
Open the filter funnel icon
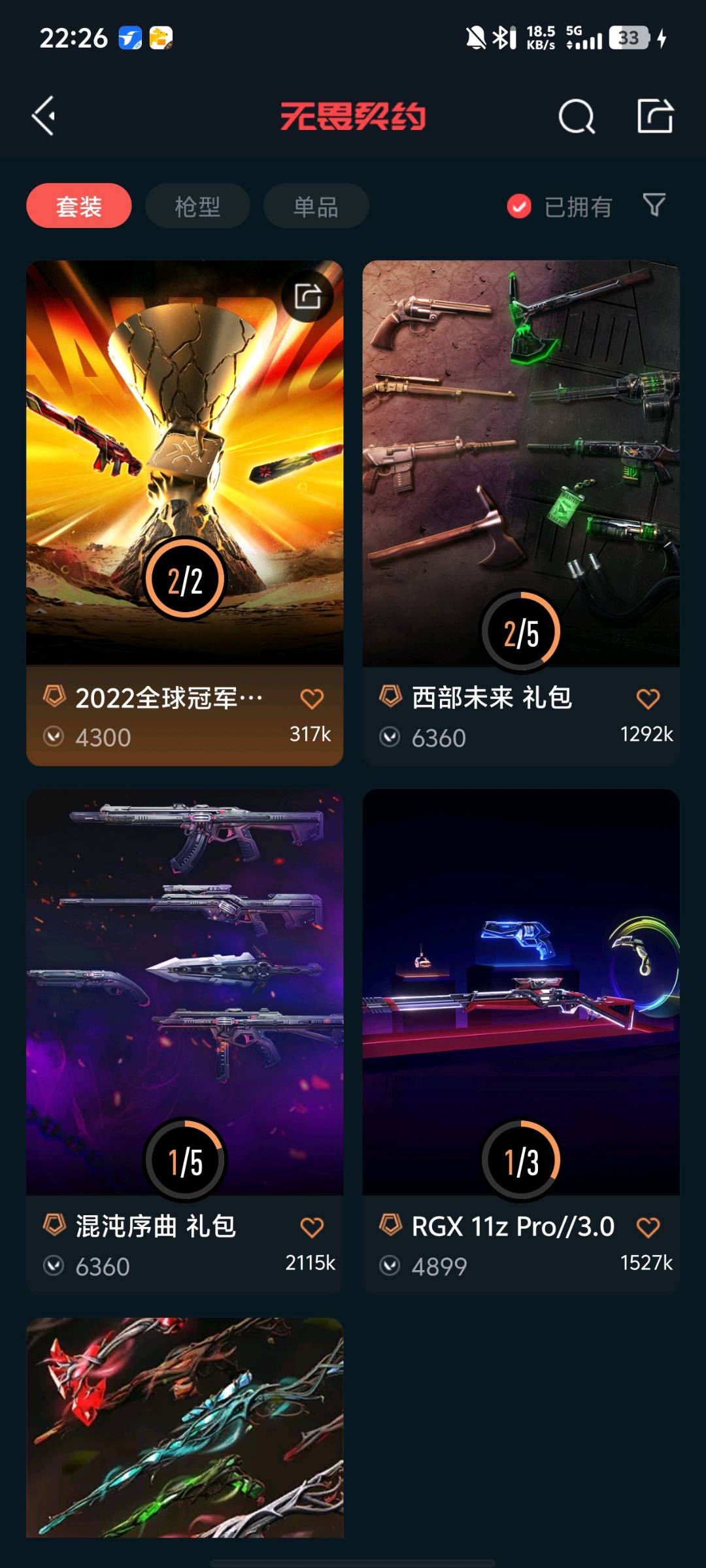click(x=654, y=205)
